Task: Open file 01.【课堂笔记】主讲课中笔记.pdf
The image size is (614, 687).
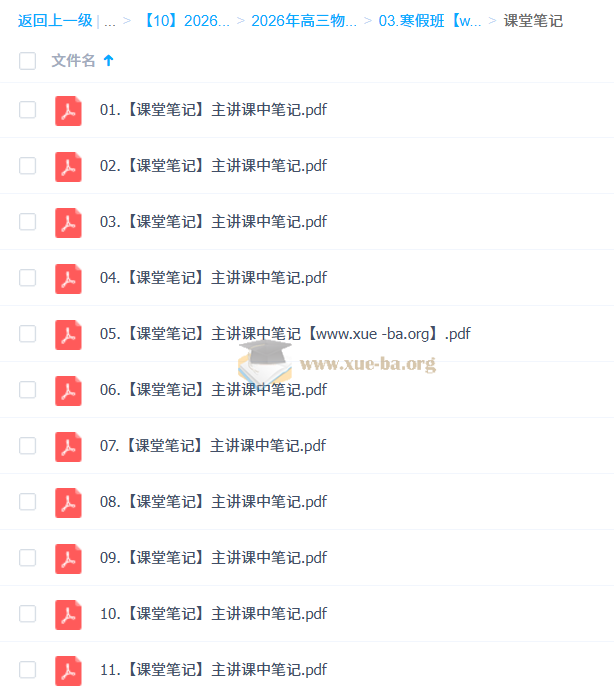Action: 213,110
